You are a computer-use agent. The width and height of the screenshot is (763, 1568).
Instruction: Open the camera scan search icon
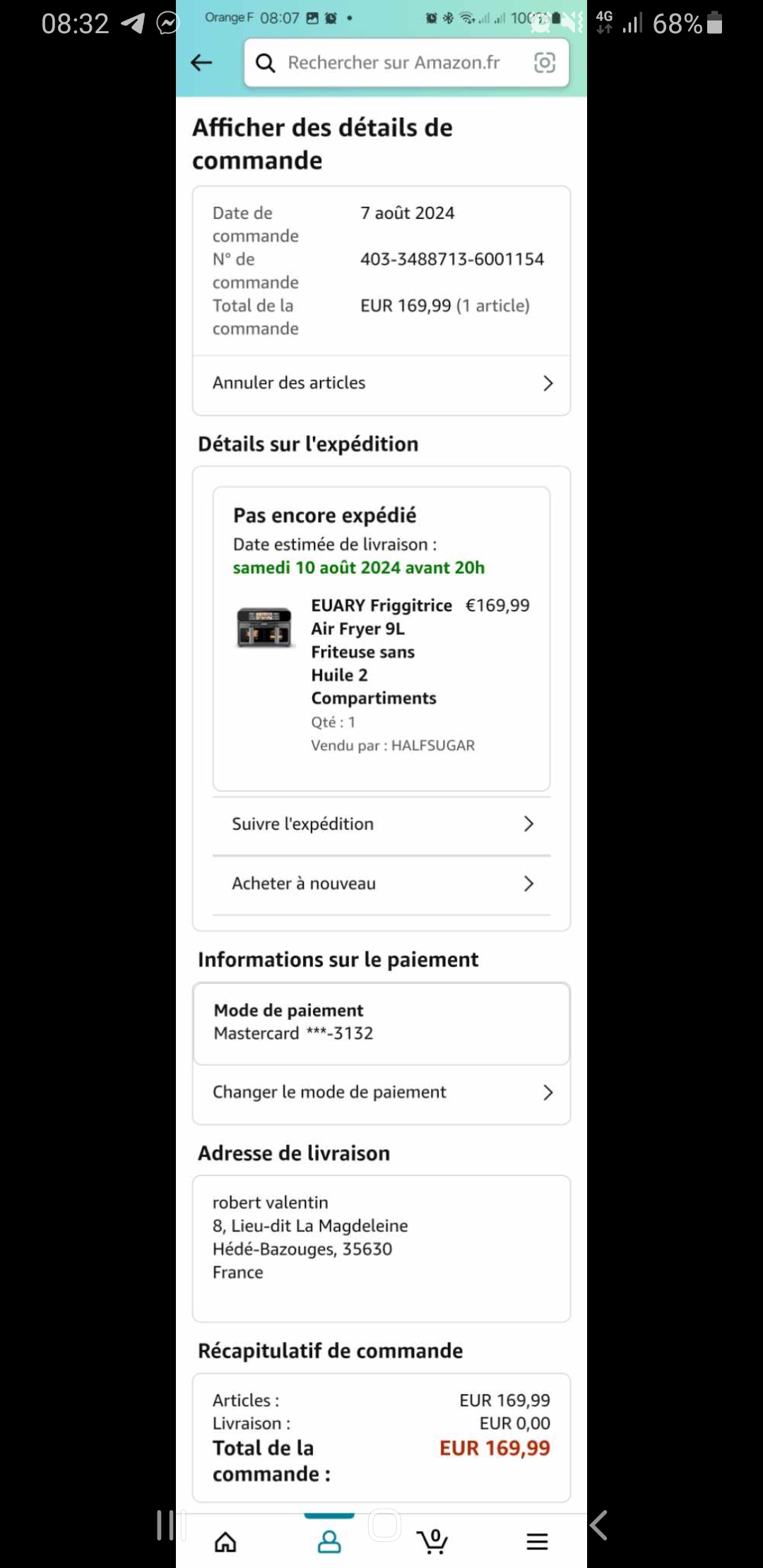point(544,63)
